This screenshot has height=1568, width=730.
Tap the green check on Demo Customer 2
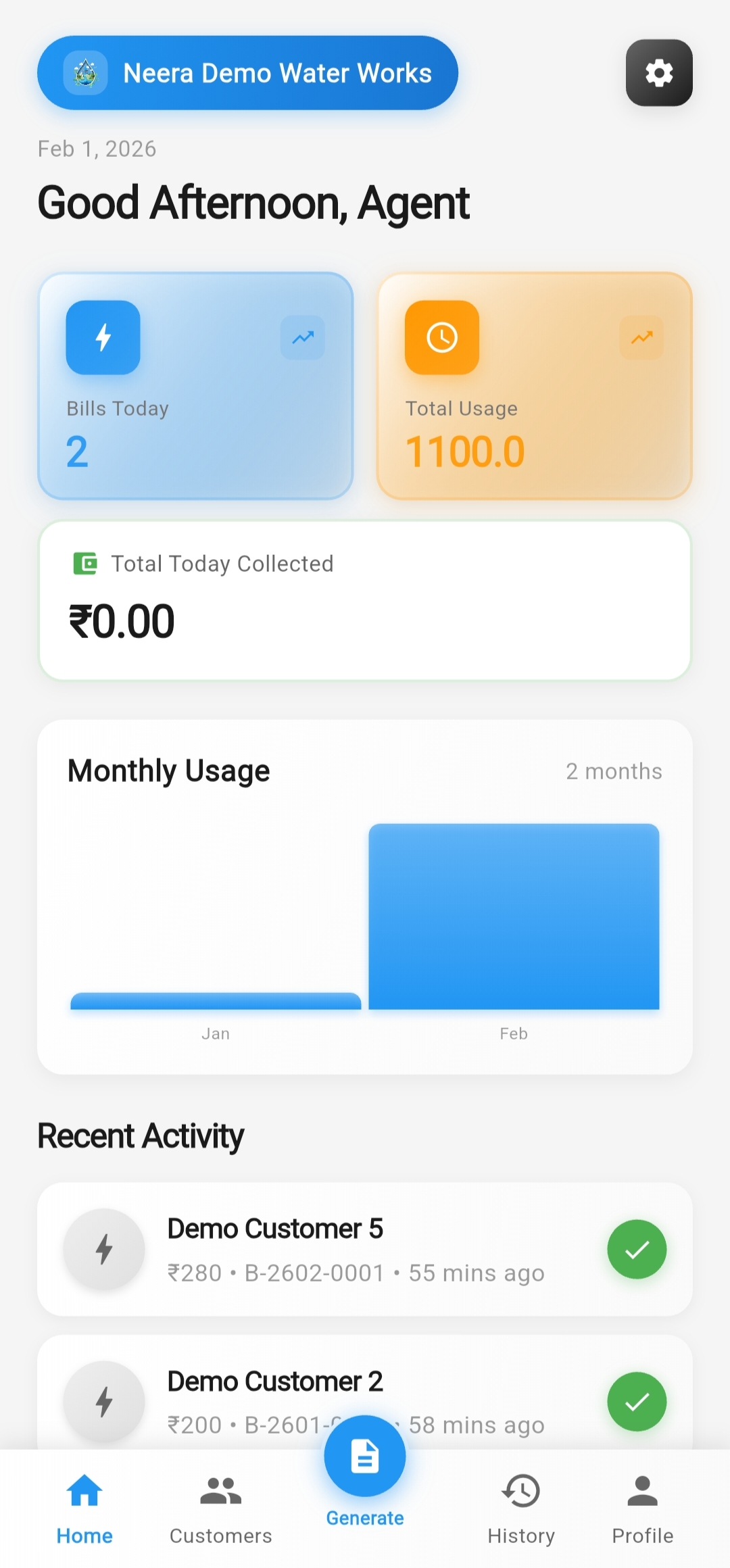(636, 1402)
